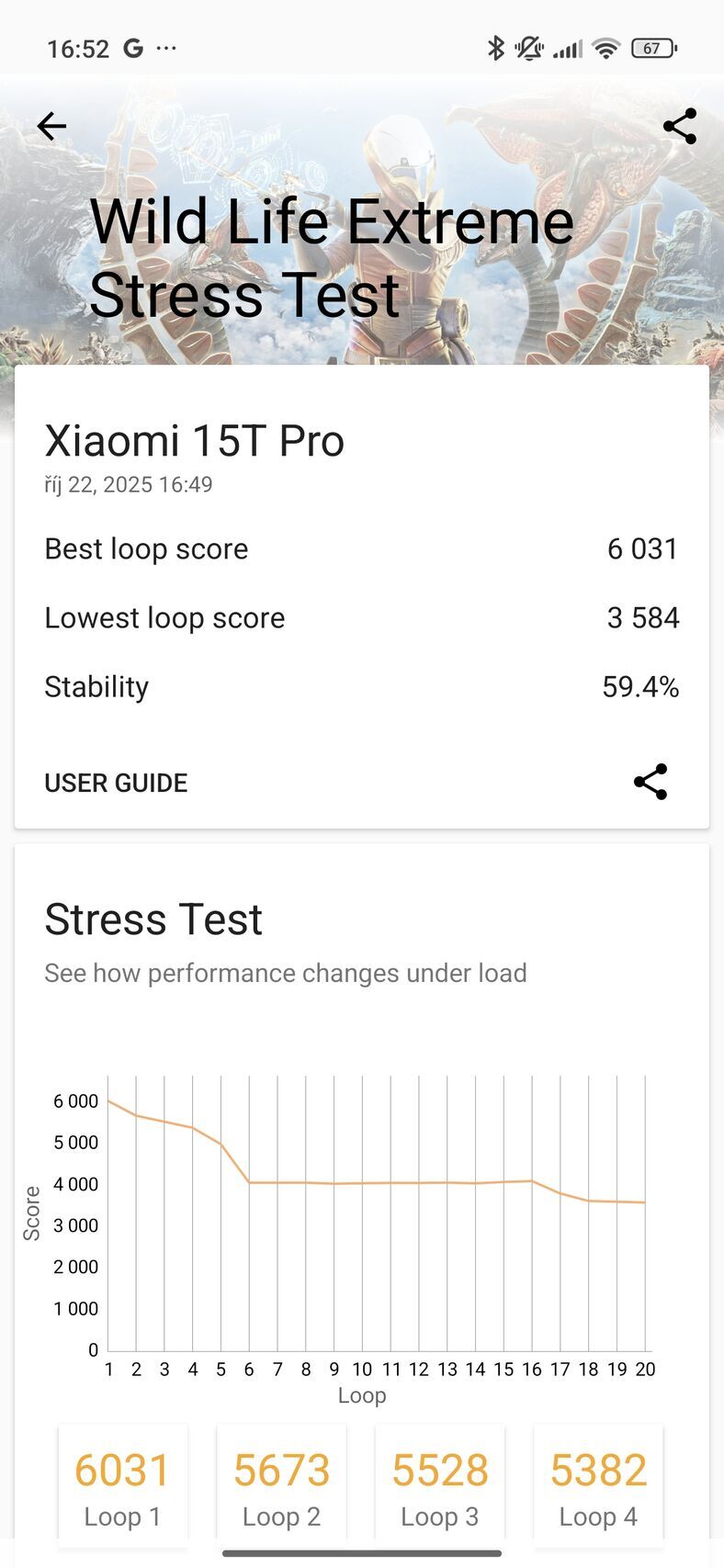The height and width of the screenshot is (1568, 724).
Task: Tap the Xiaomi 15T Pro device name
Action: (x=194, y=440)
